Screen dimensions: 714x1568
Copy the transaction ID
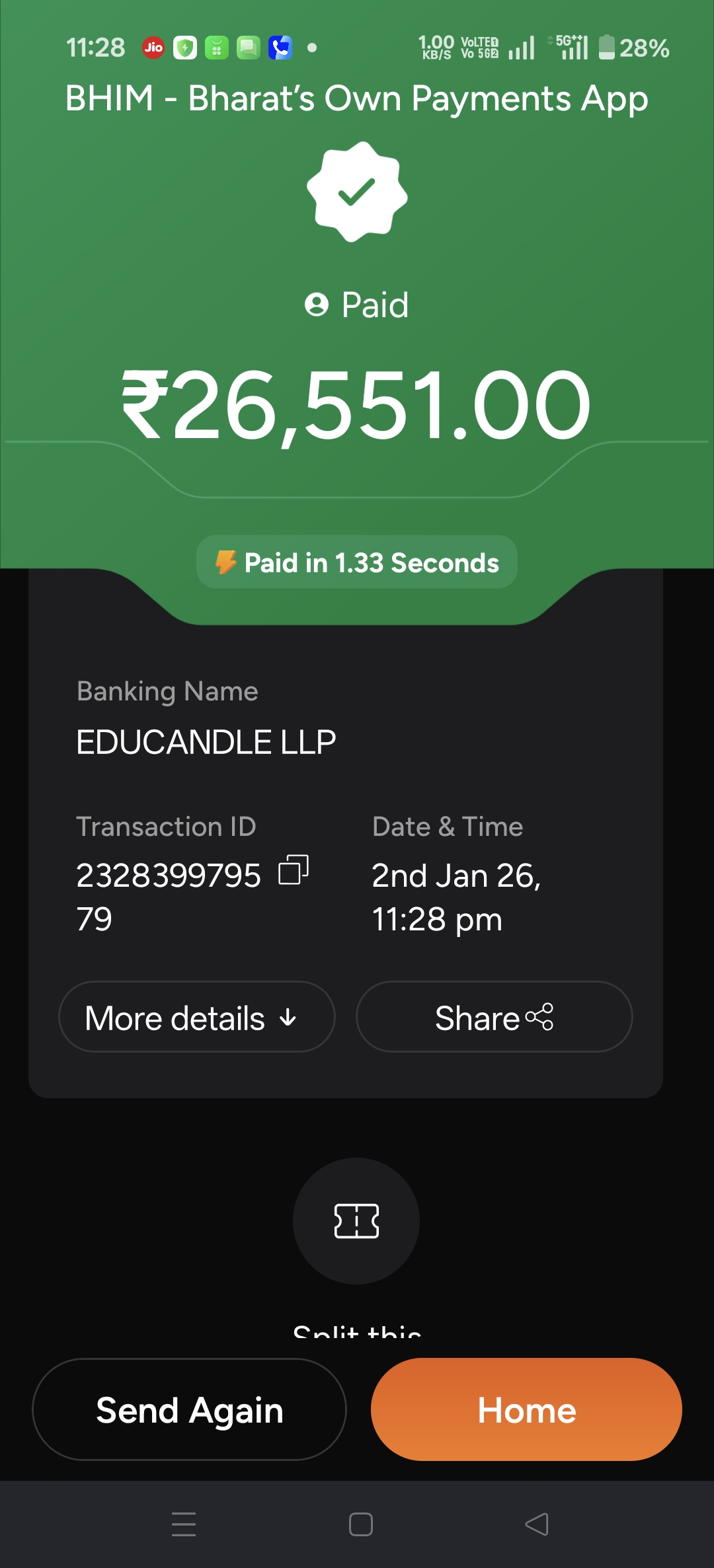point(294,870)
